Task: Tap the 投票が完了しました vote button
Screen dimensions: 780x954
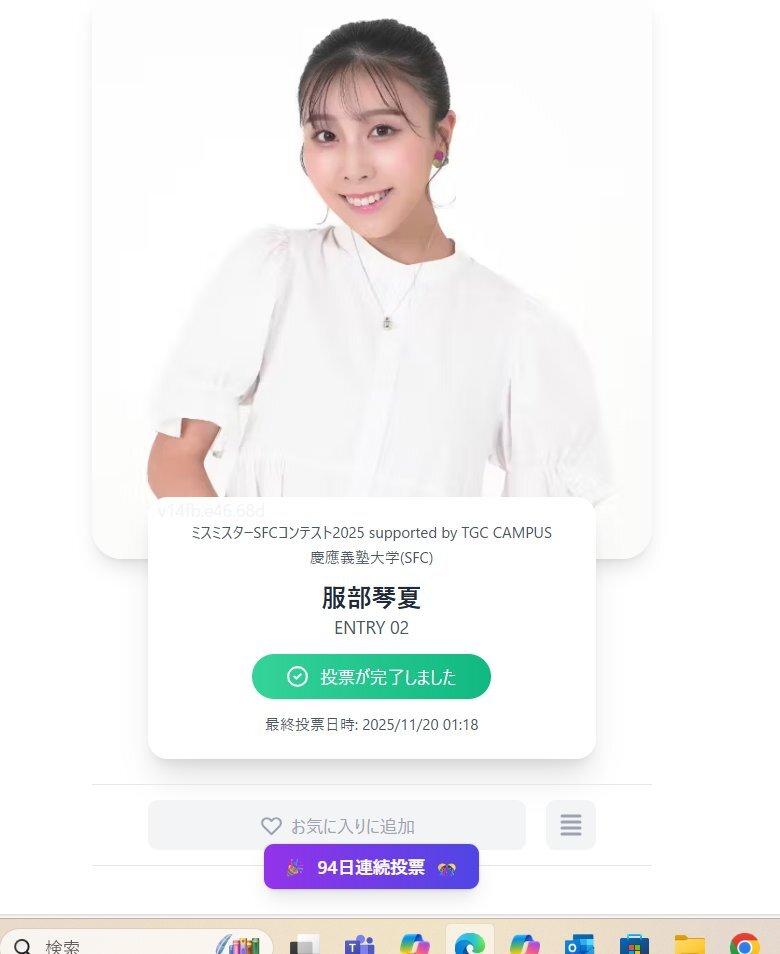Action: 371,677
